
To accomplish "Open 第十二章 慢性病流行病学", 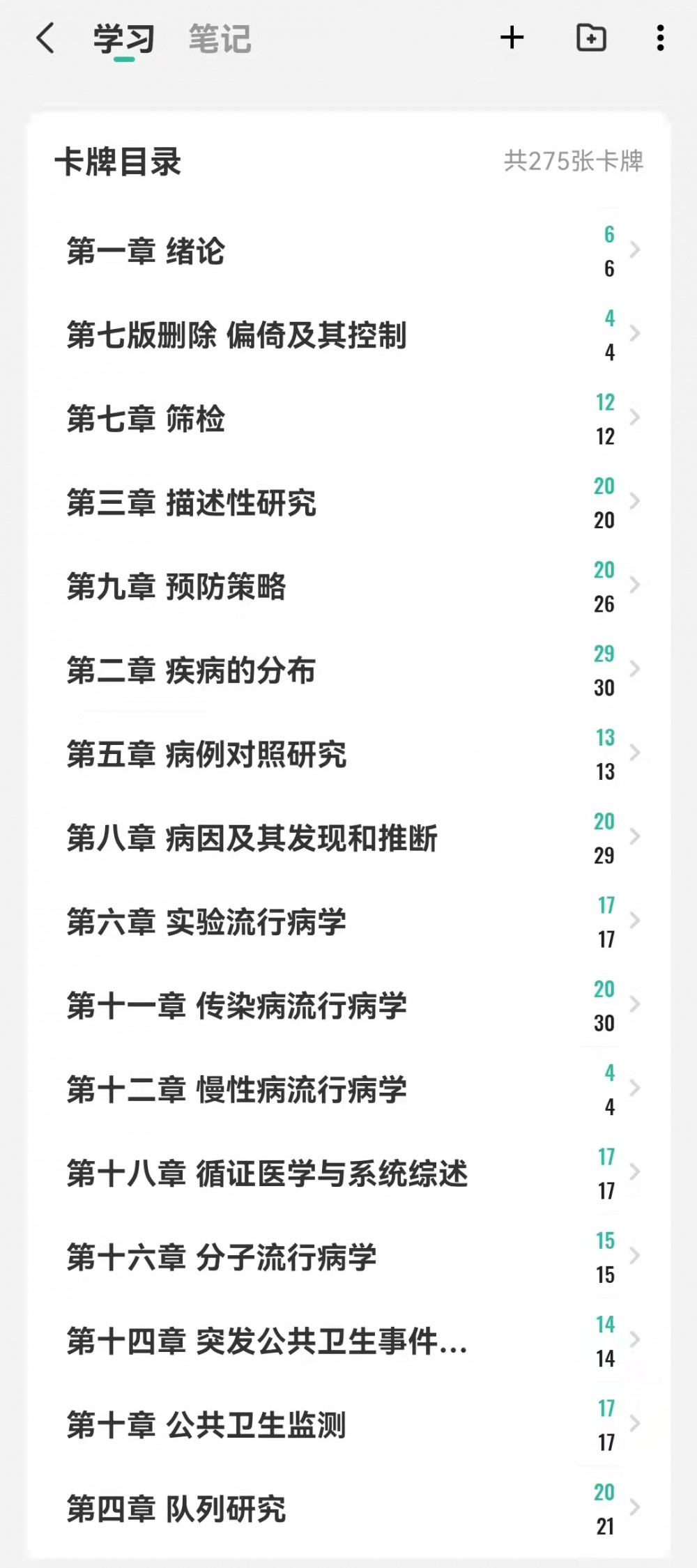I will click(348, 1089).
